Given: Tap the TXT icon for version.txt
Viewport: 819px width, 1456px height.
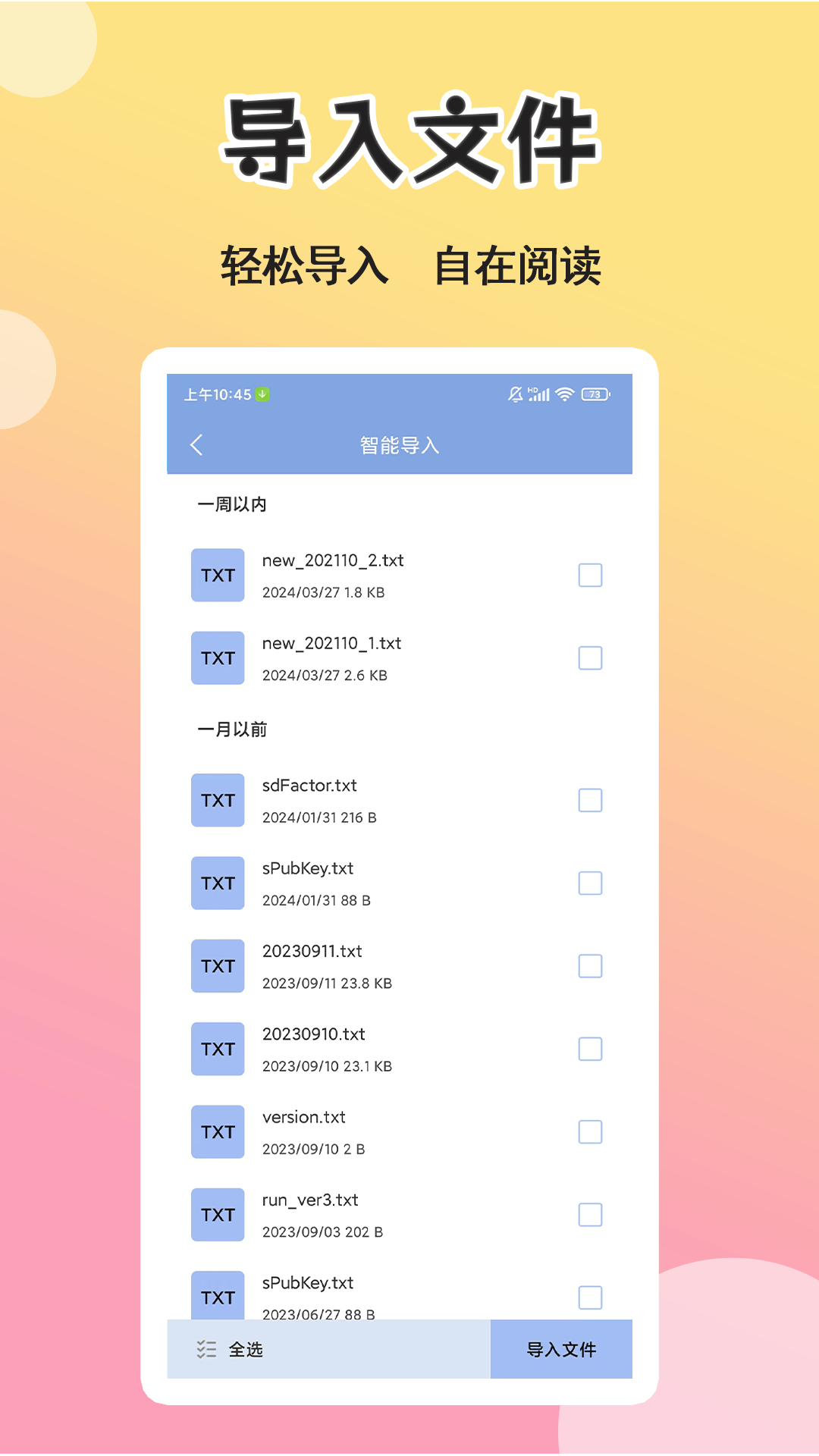Looking at the screenshot, I should pyautogui.click(x=218, y=1131).
